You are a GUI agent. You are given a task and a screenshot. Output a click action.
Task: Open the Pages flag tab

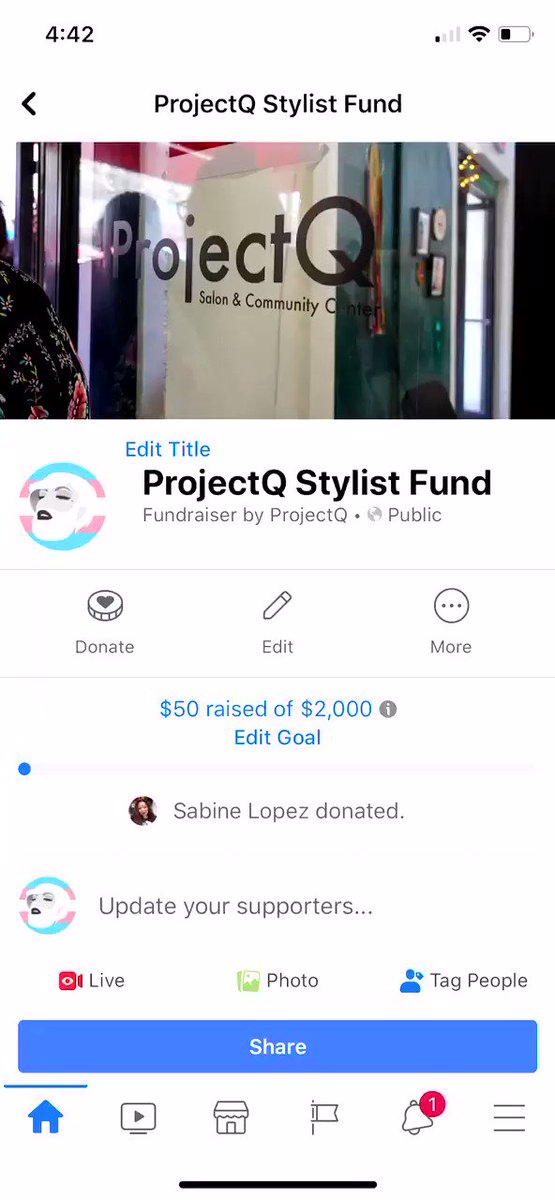tap(324, 1117)
